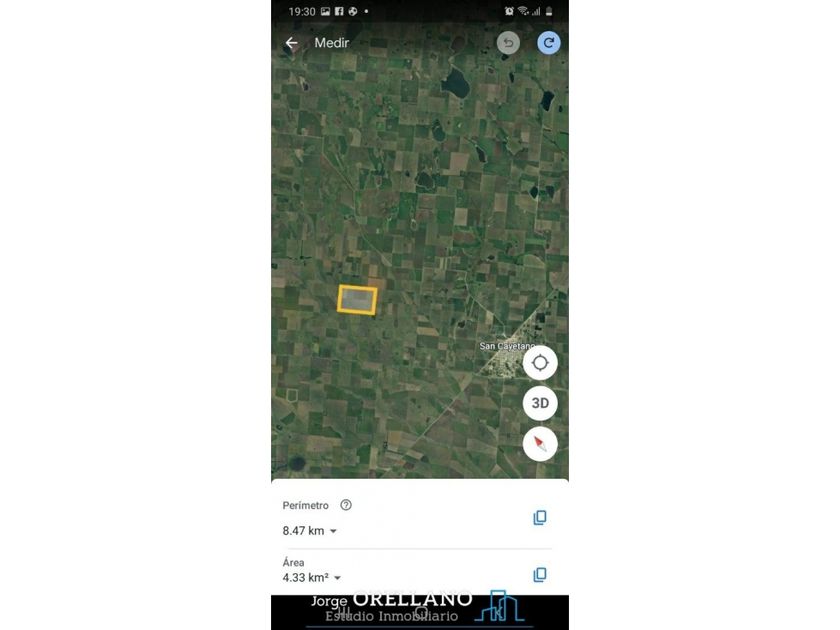
Task: Tap the compass to reset north
Action: coord(540,443)
